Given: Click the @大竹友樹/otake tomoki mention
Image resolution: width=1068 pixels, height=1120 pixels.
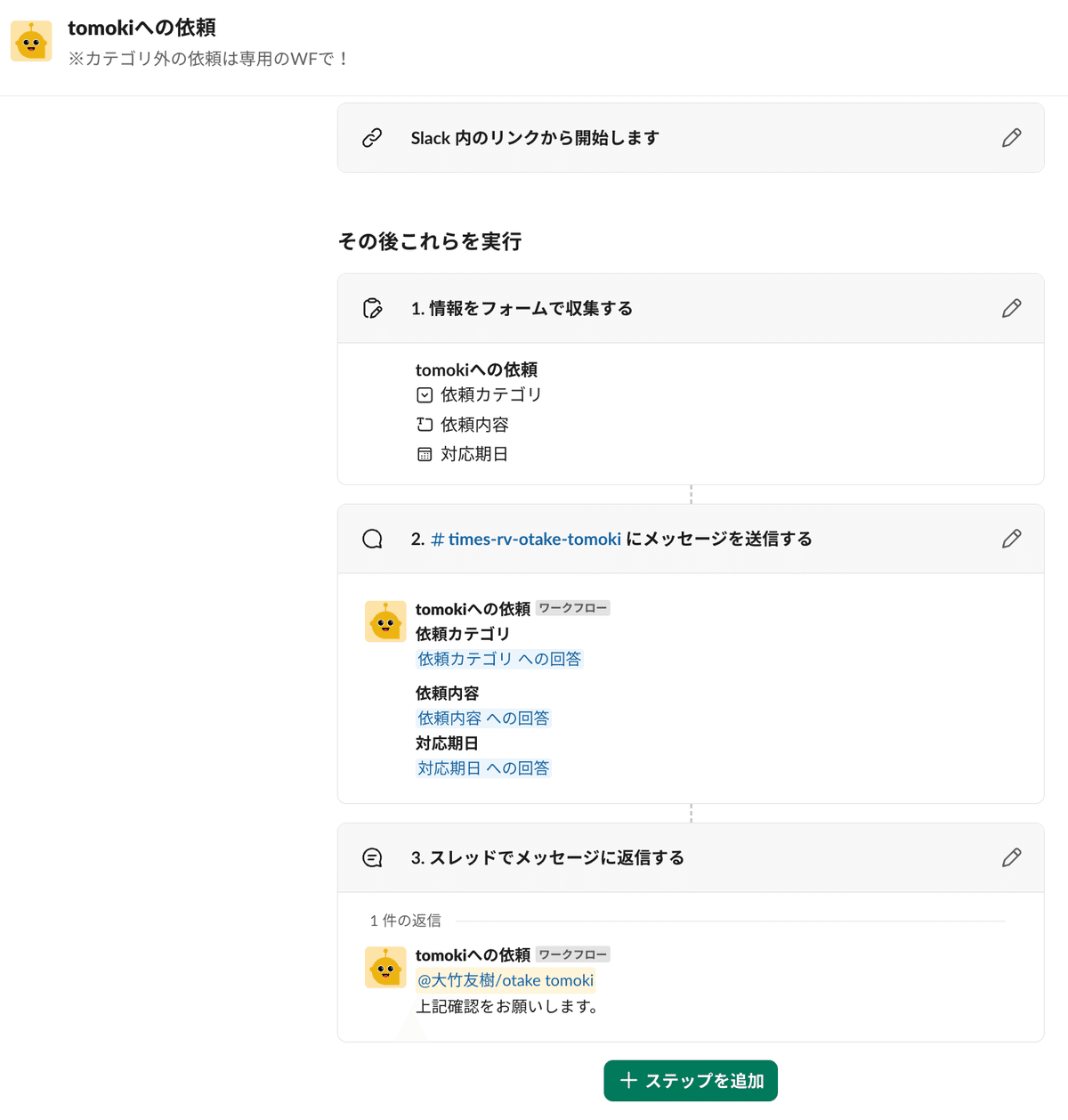Looking at the screenshot, I should click(506, 980).
